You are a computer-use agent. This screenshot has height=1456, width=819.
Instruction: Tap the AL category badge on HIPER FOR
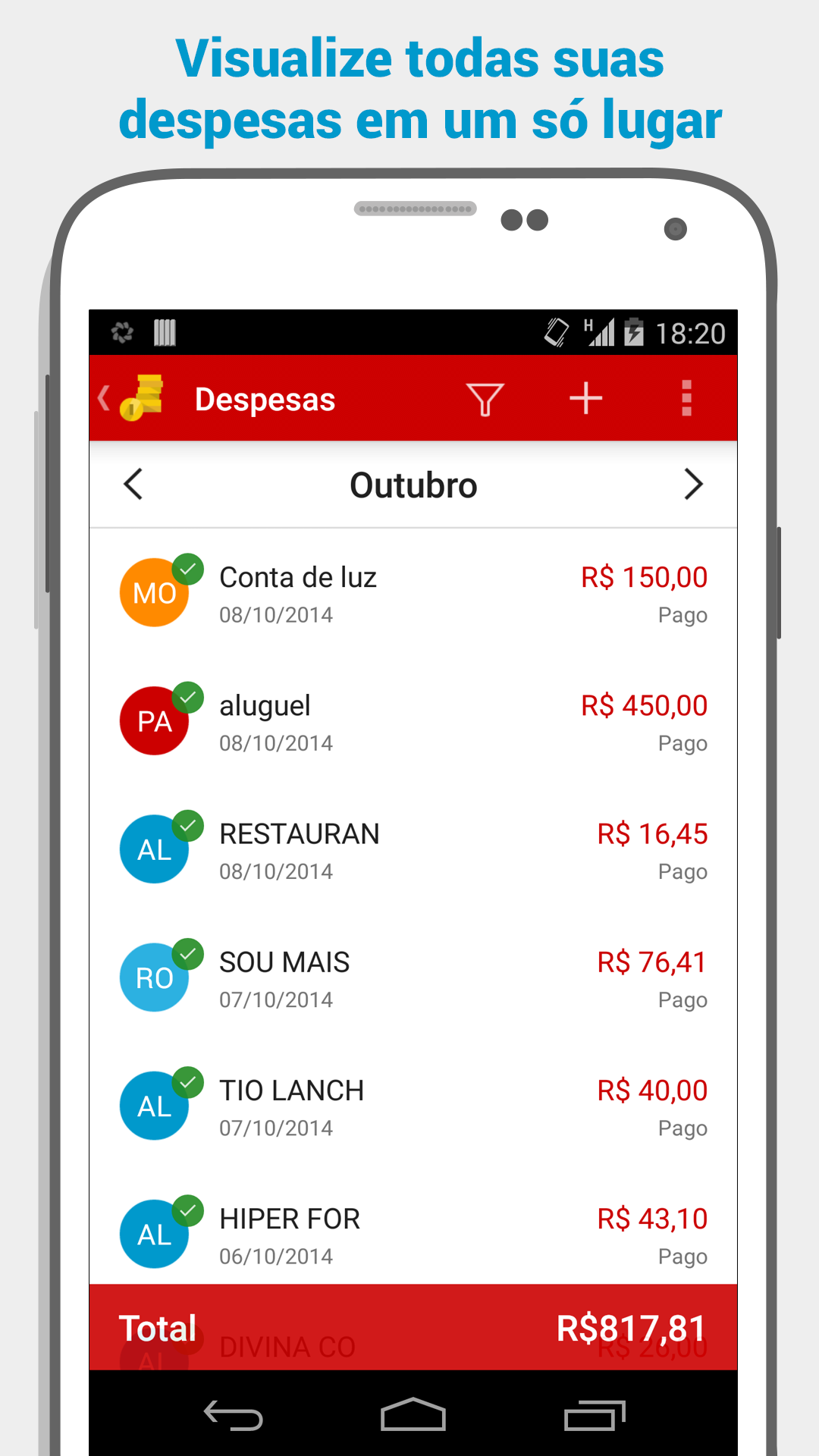pyautogui.click(x=154, y=1233)
